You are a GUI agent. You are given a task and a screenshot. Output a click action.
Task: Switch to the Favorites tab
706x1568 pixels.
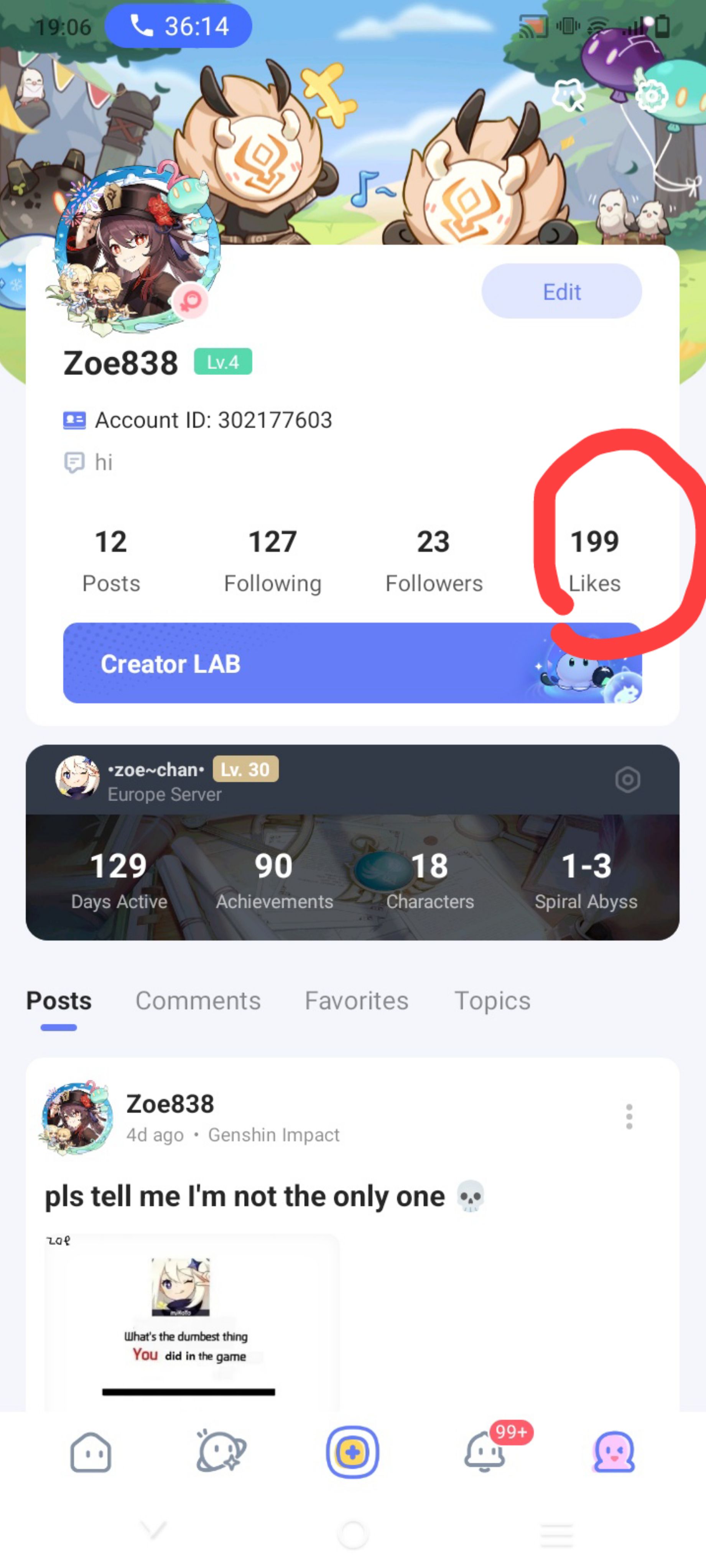pyautogui.click(x=356, y=1001)
